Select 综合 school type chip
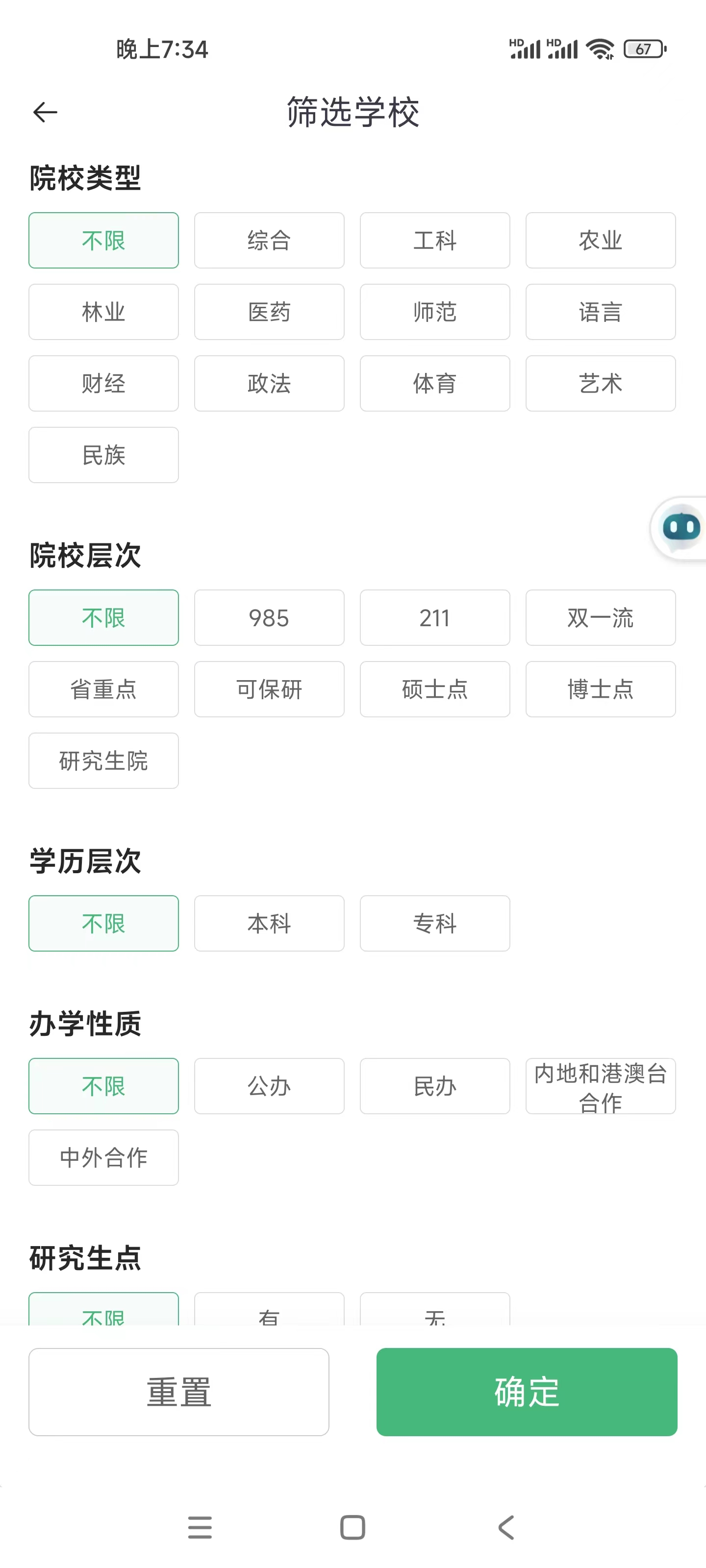This screenshot has height=1568, width=706. 269,241
